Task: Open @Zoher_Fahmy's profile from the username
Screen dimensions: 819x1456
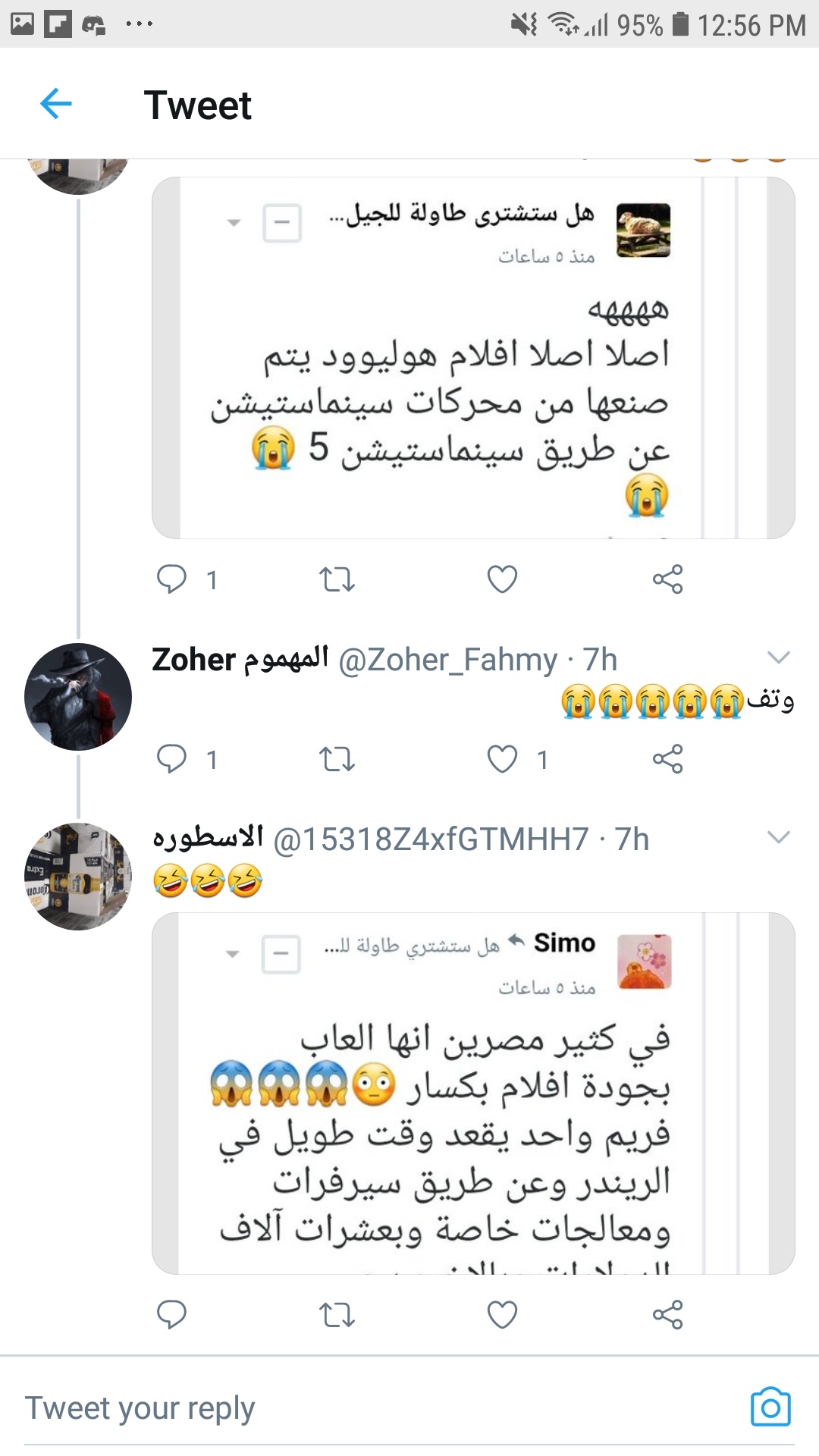Action: [x=447, y=660]
